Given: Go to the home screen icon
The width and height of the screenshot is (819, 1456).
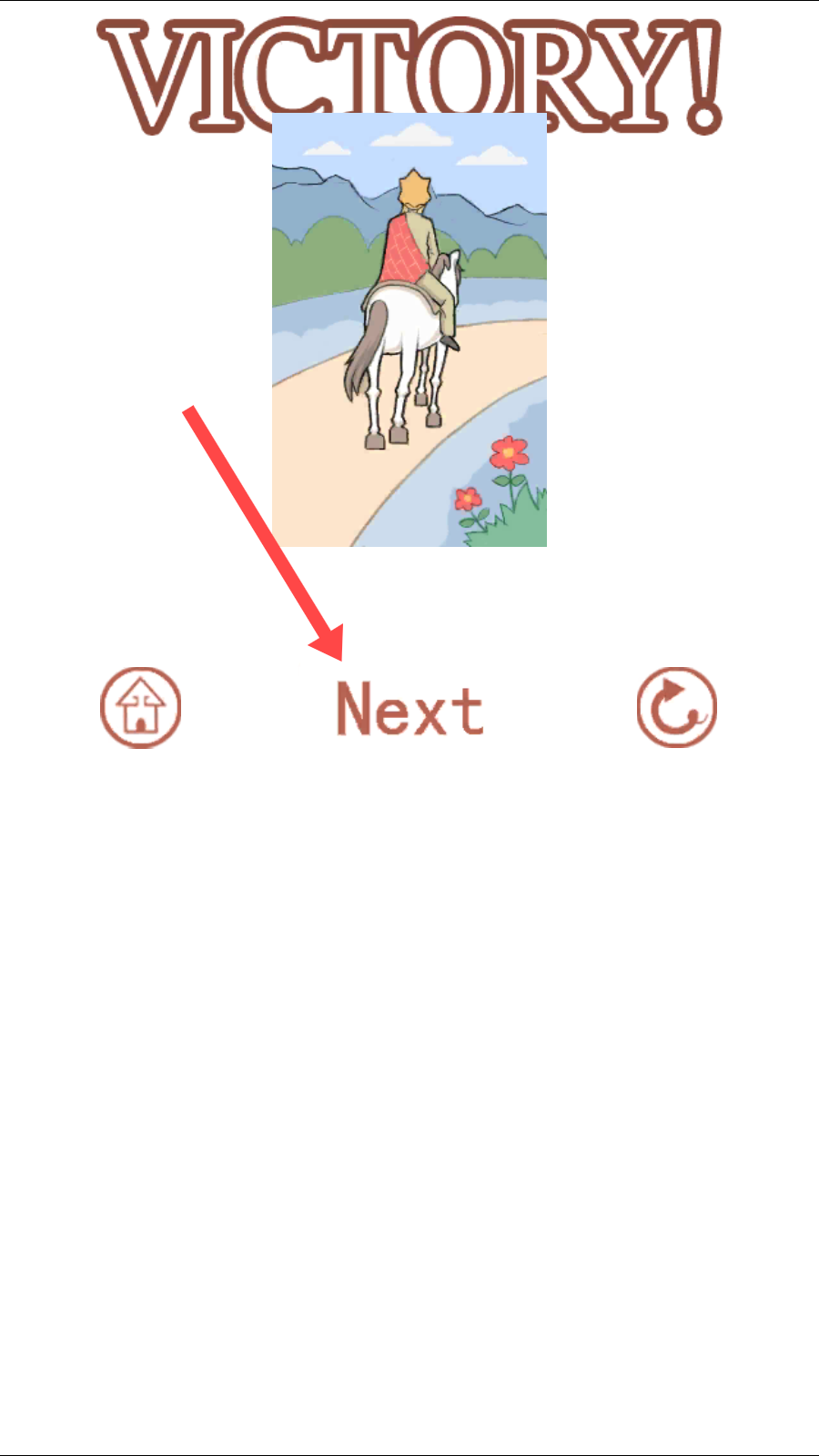Looking at the screenshot, I should click(x=140, y=707).
